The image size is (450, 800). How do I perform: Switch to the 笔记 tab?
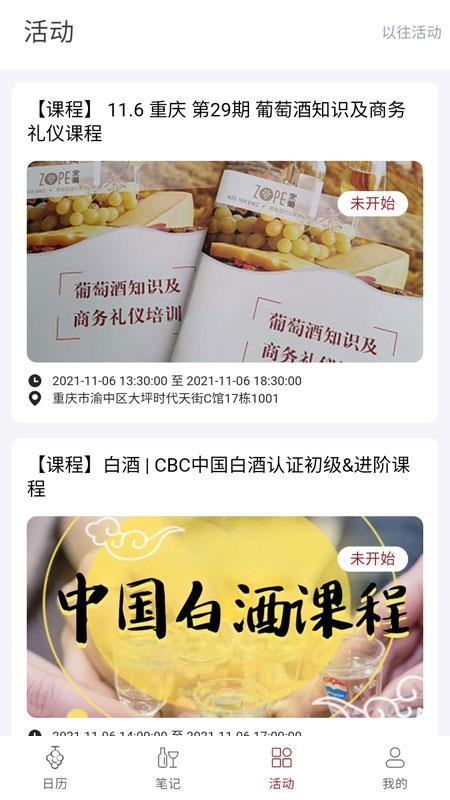(x=168, y=767)
